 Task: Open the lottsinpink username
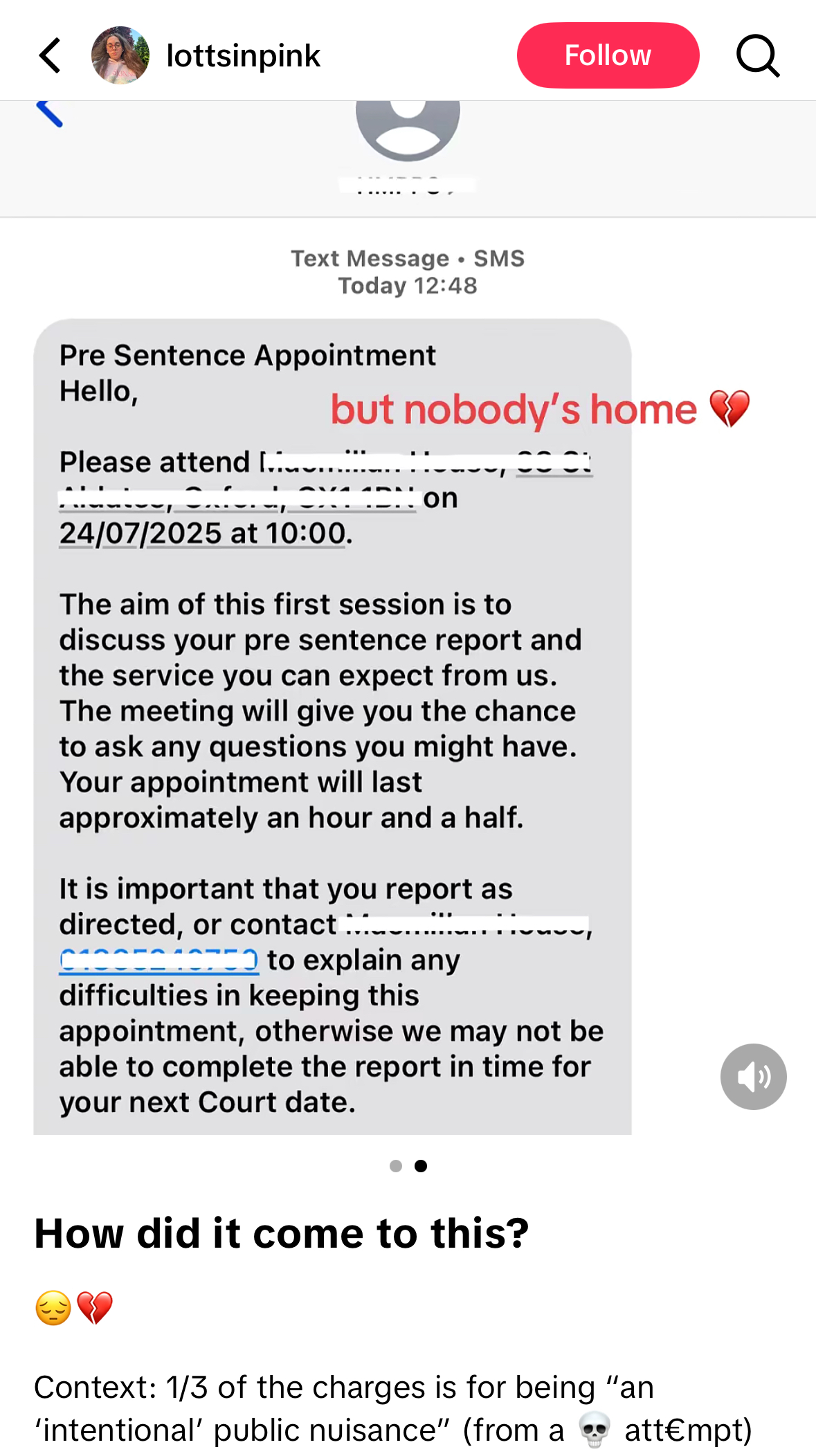pyautogui.click(x=243, y=55)
